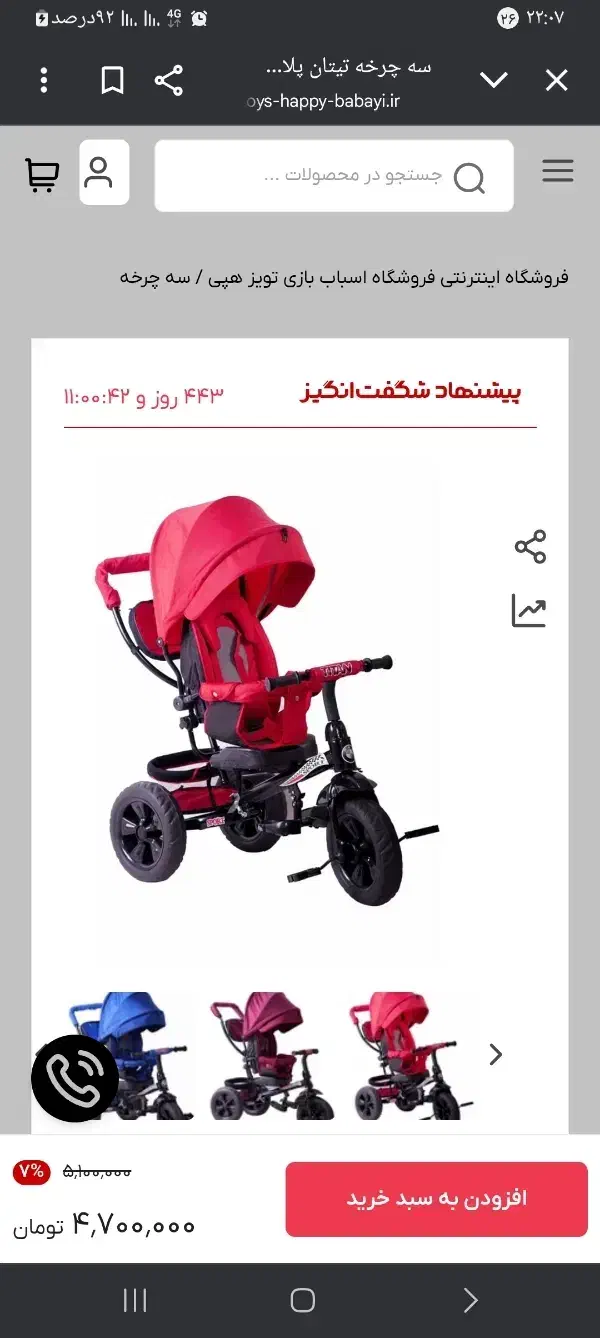Screen dimensions: 600x1338
Task: Close the in-app browser tab
Action: pos(556,80)
